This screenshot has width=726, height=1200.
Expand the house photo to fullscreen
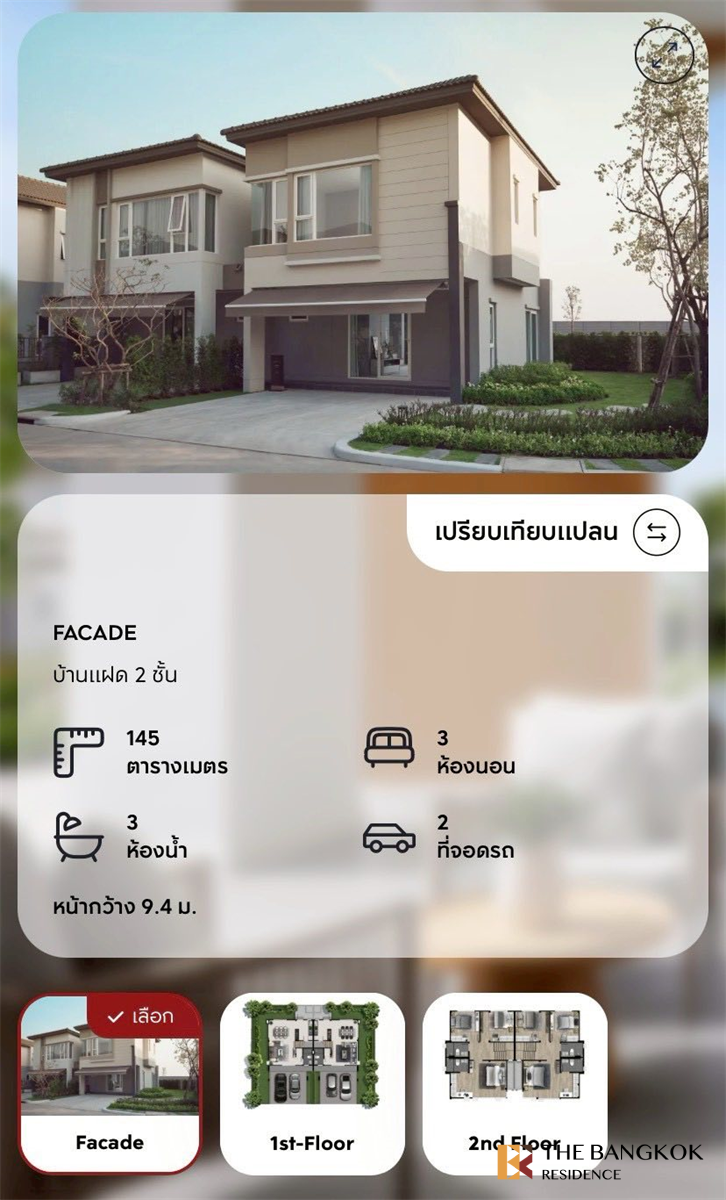tap(664, 54)
